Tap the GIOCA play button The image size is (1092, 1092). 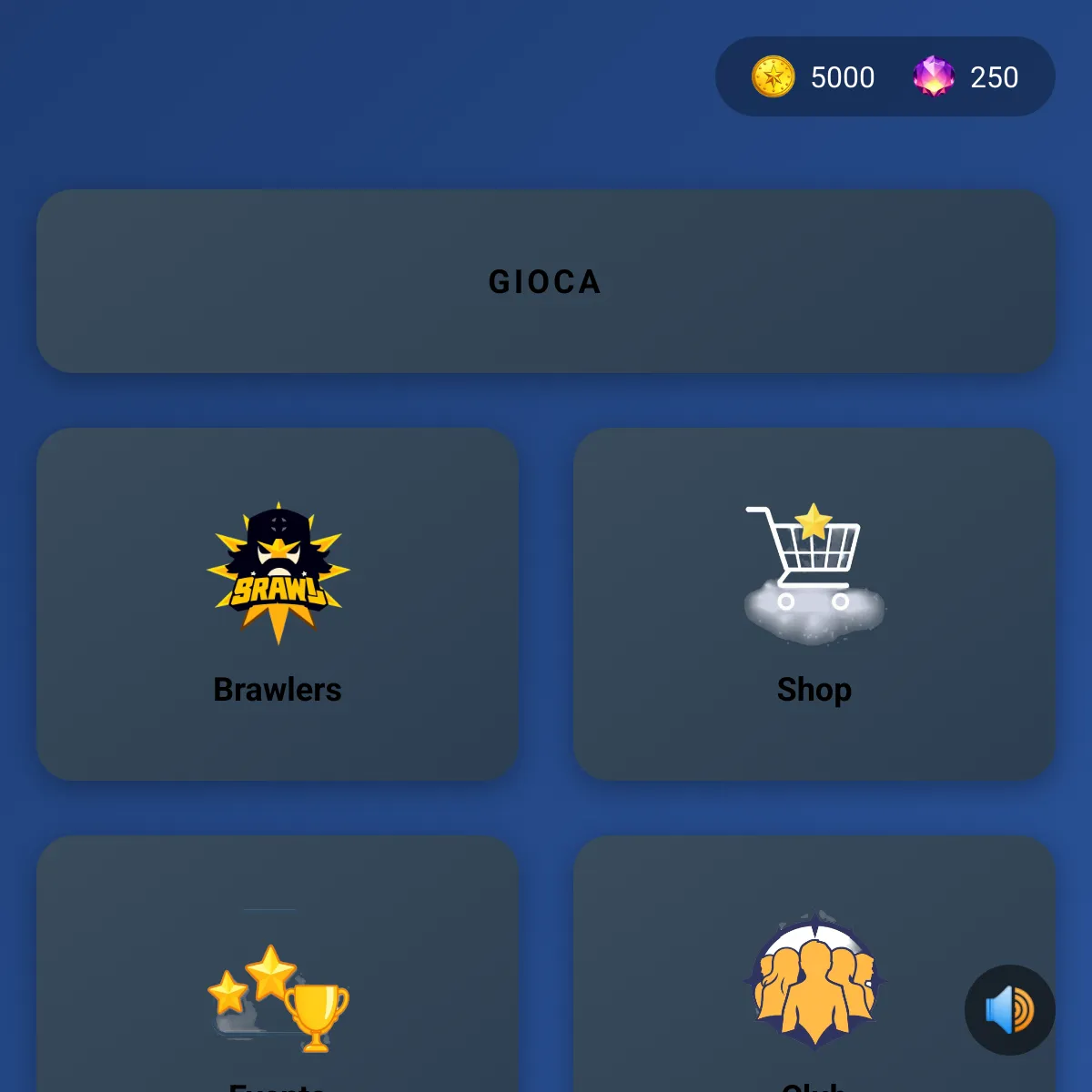546,281
